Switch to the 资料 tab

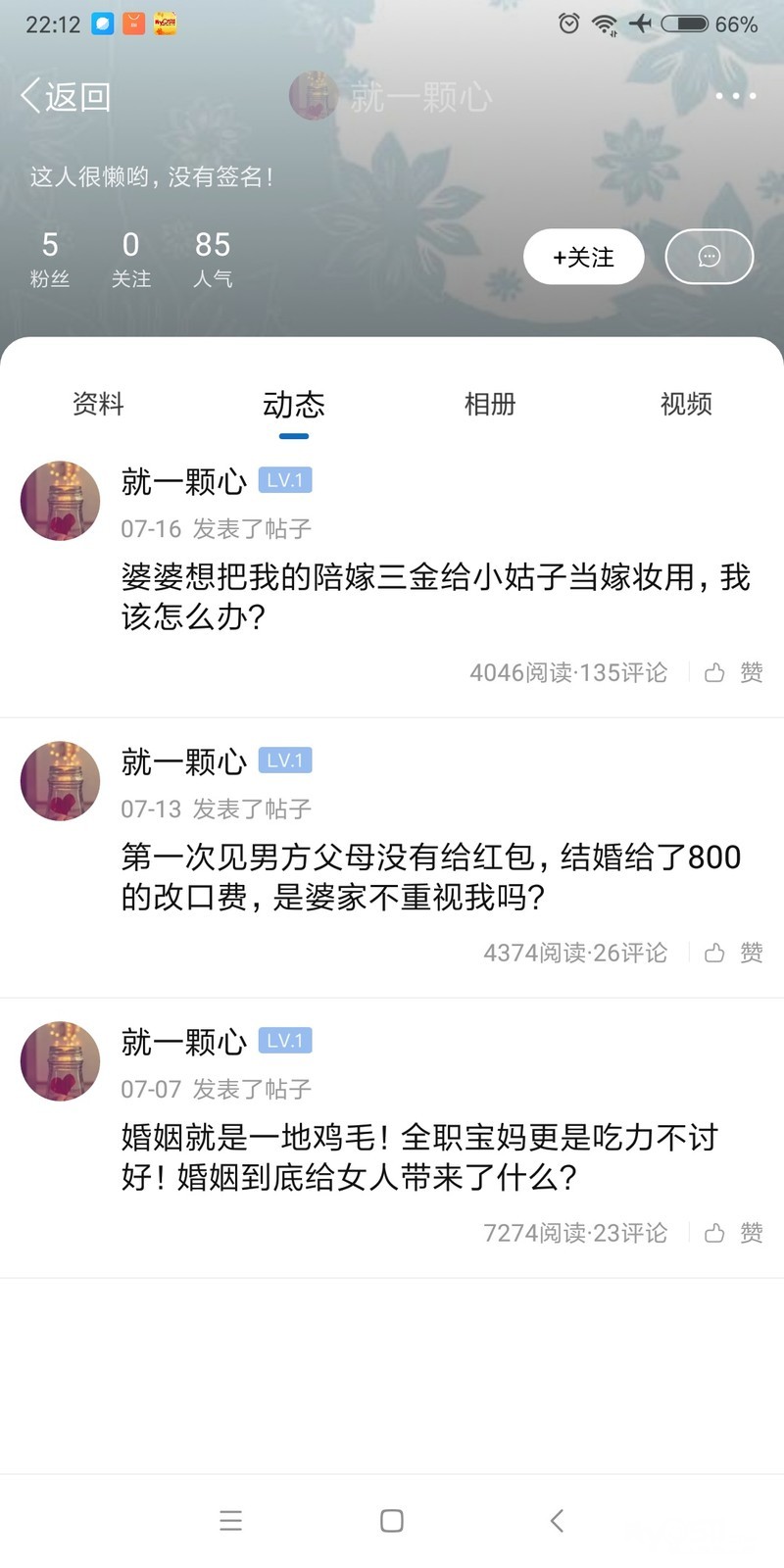pos(98,404)
